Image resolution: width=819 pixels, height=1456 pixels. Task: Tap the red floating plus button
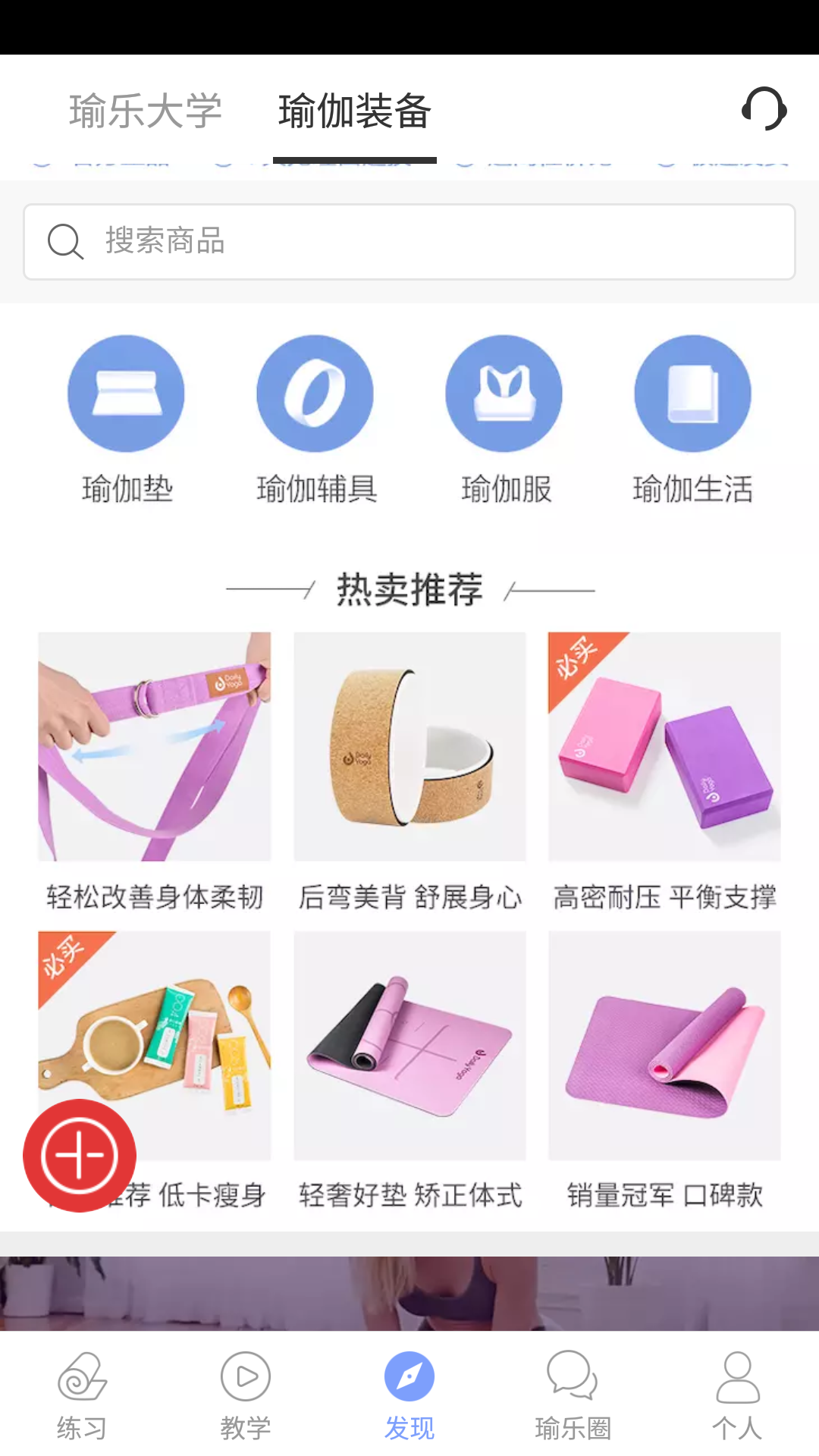[80, 1156]
